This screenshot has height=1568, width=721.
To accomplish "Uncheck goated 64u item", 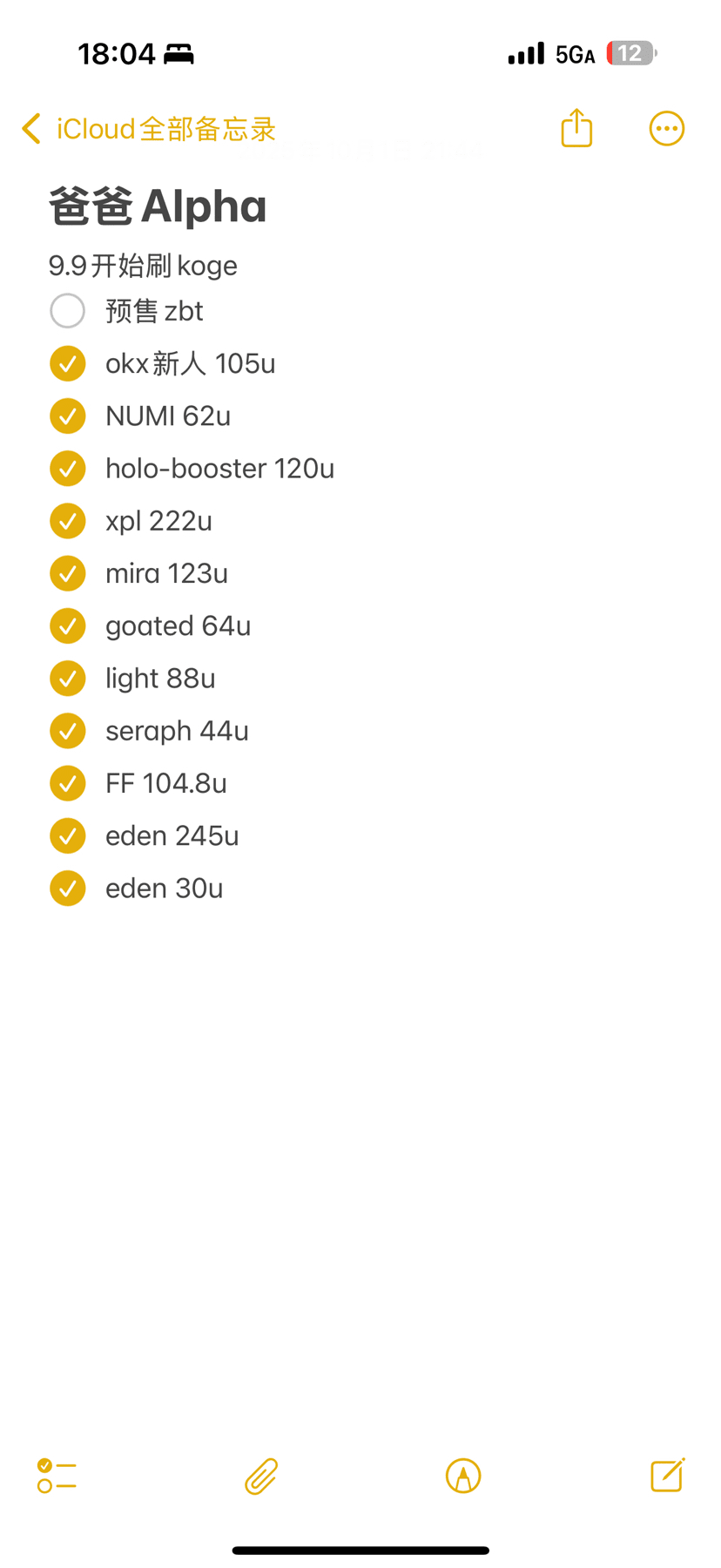I will pos(68,626).
